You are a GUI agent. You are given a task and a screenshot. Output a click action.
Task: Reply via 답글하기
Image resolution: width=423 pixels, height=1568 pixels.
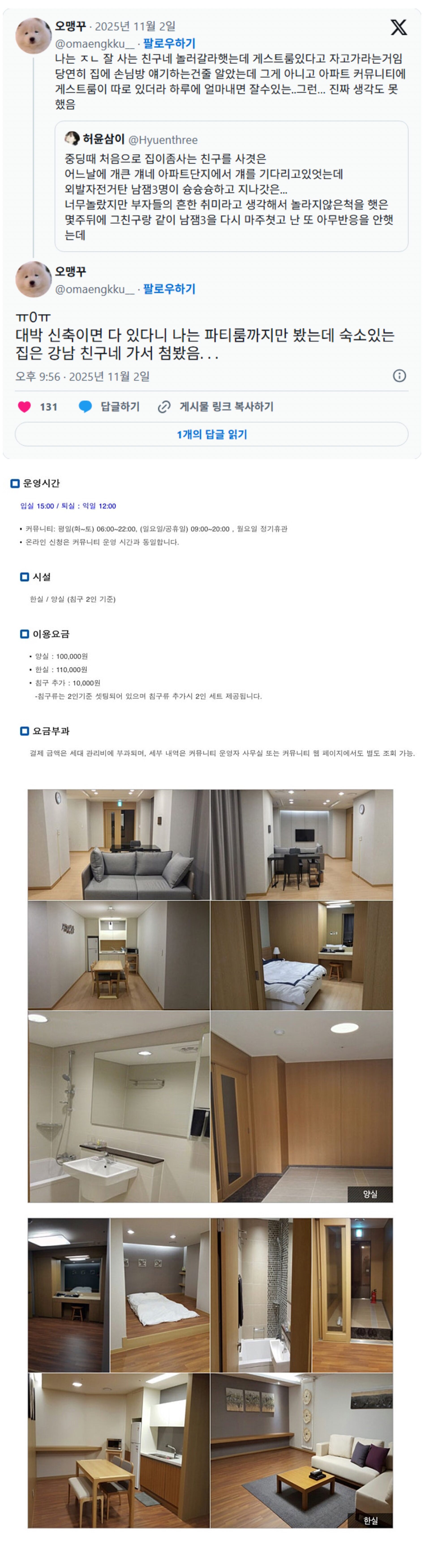pyautogui.click(x=110, y=407)
